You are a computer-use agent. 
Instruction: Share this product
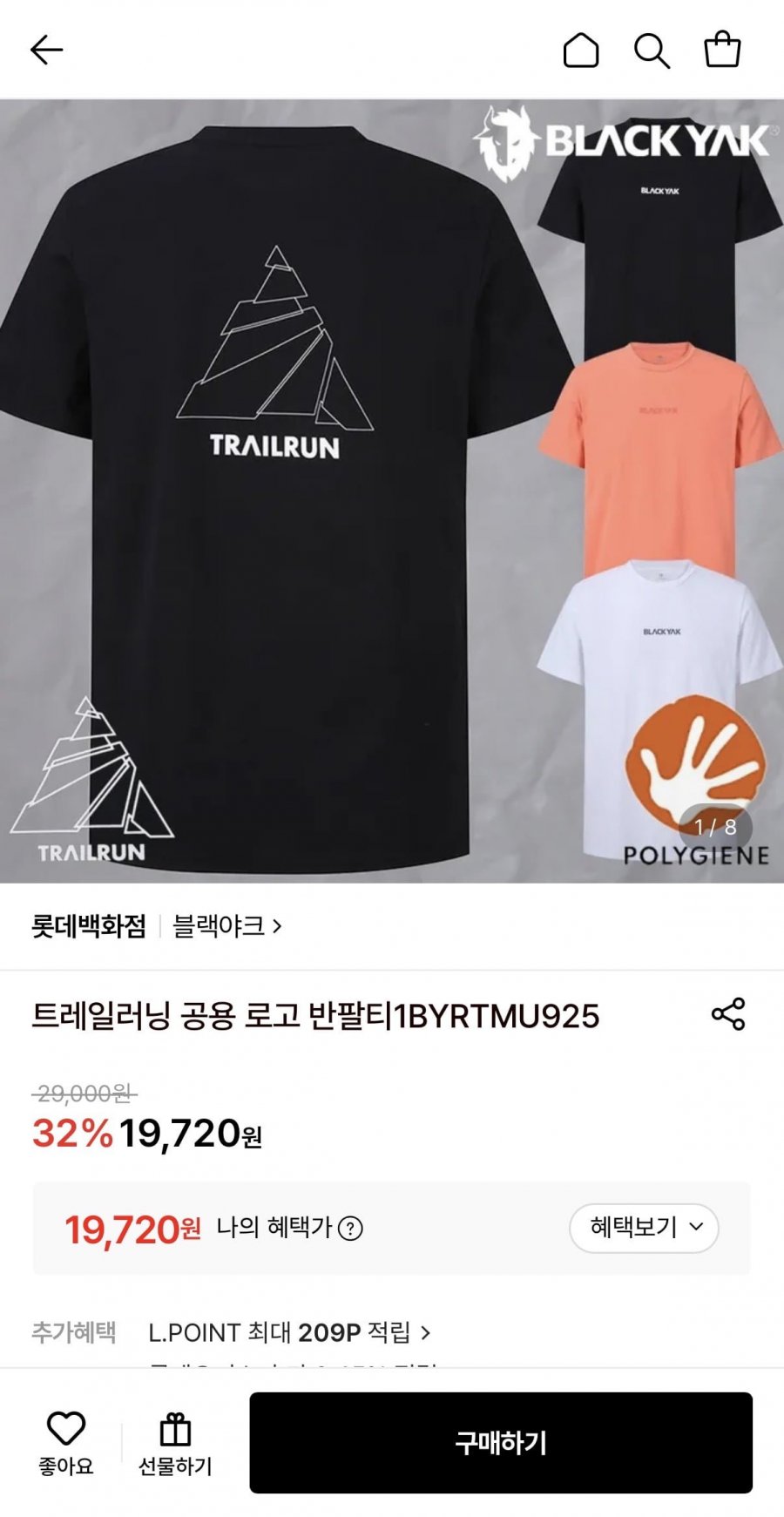tap(728, 1014)
